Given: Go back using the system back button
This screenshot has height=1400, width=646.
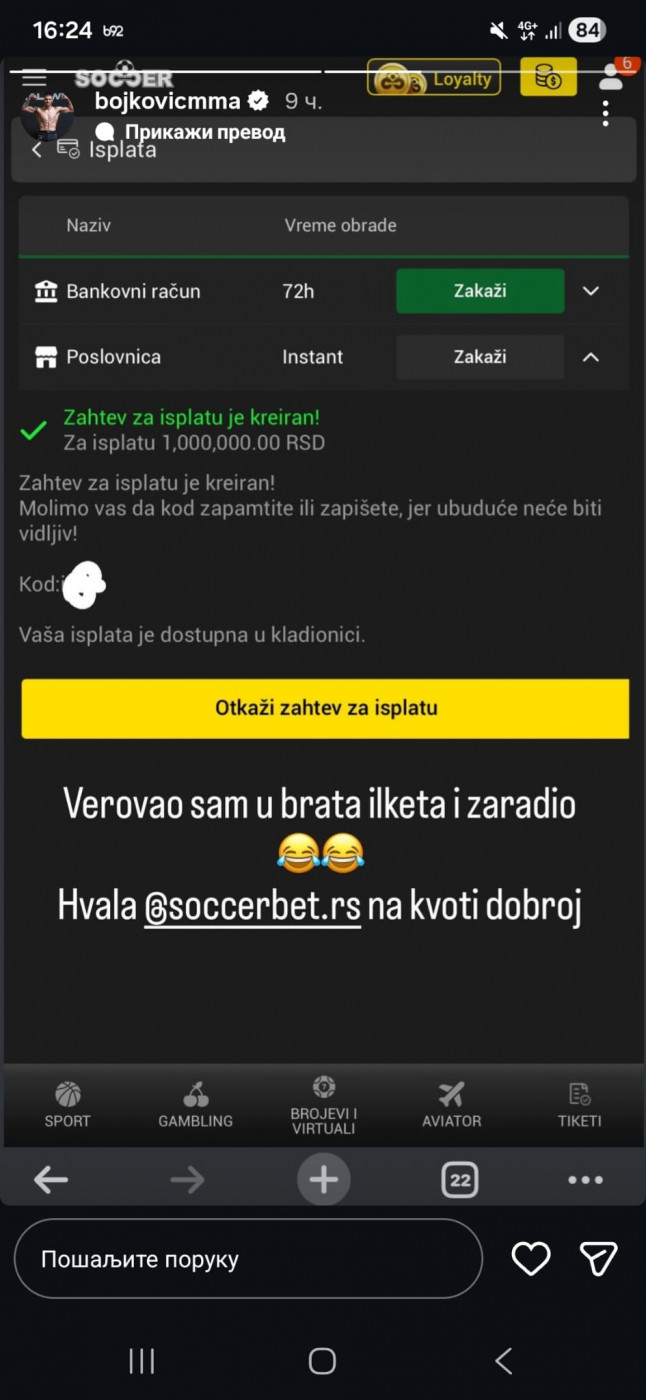Looking at the screenshot, I should [503, 1360].
